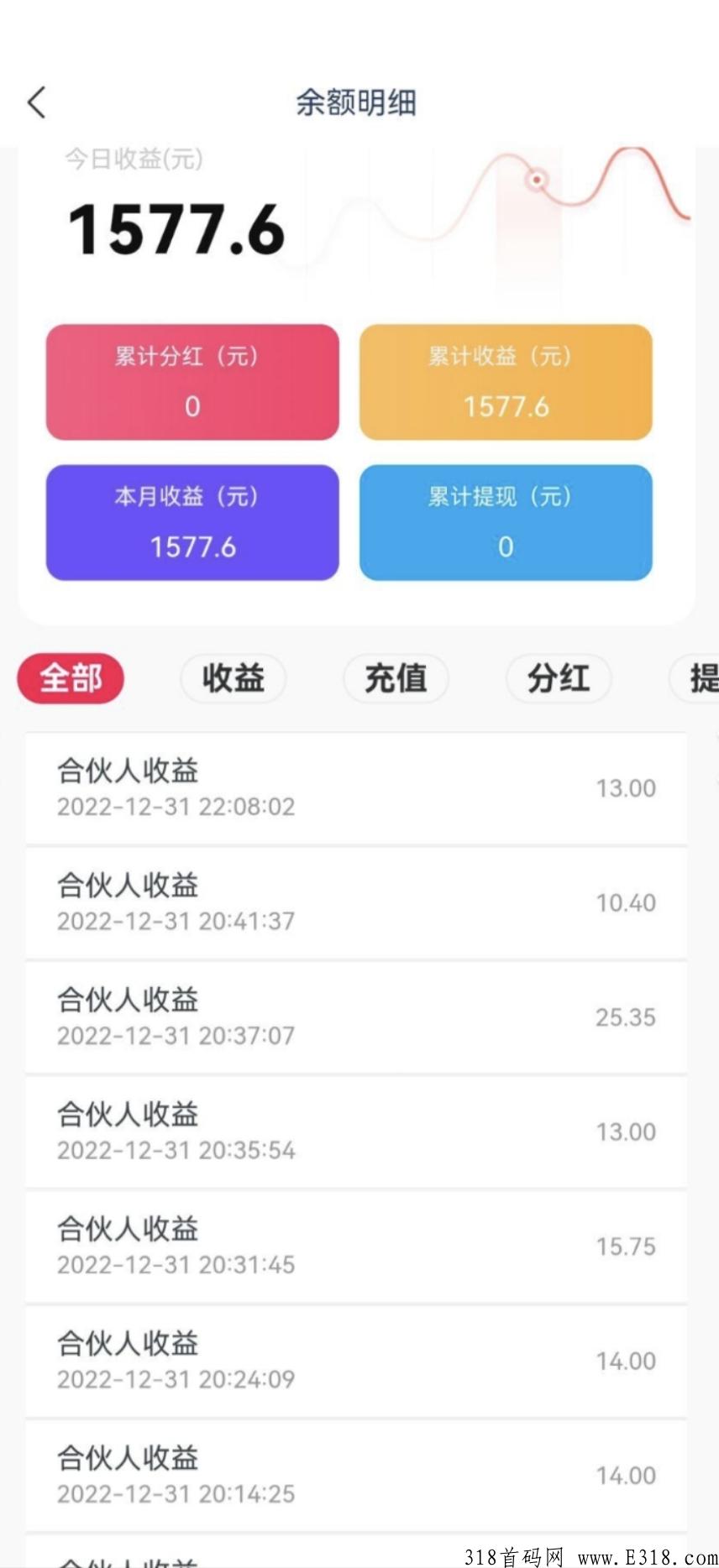Switch filter to 收益 only

click(234, 678)
